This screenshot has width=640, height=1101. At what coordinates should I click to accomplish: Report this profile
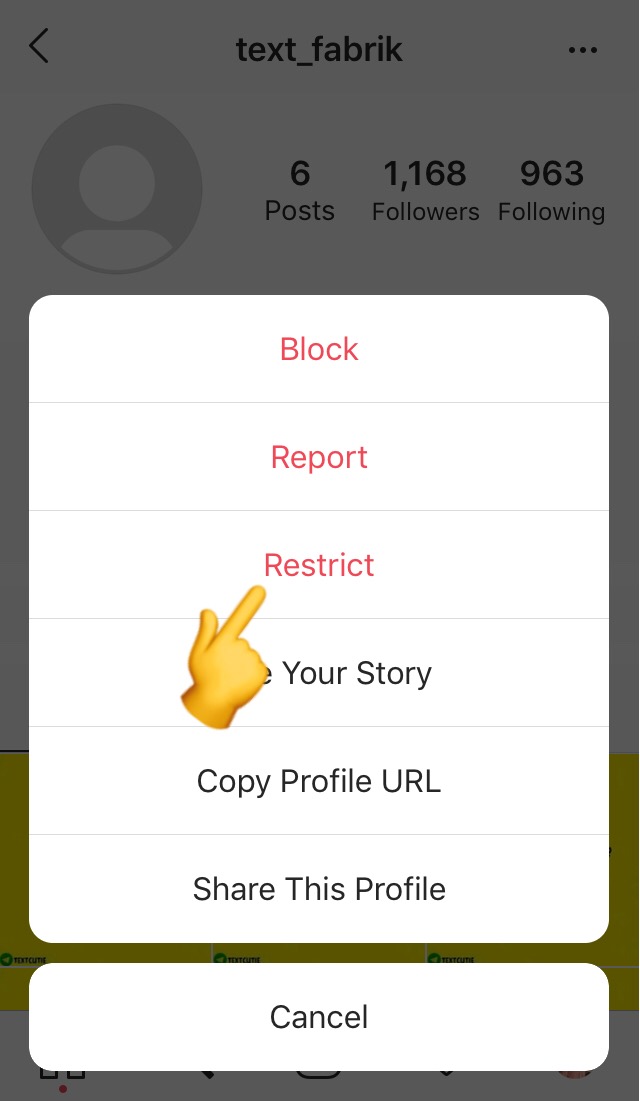click(319, 457)
